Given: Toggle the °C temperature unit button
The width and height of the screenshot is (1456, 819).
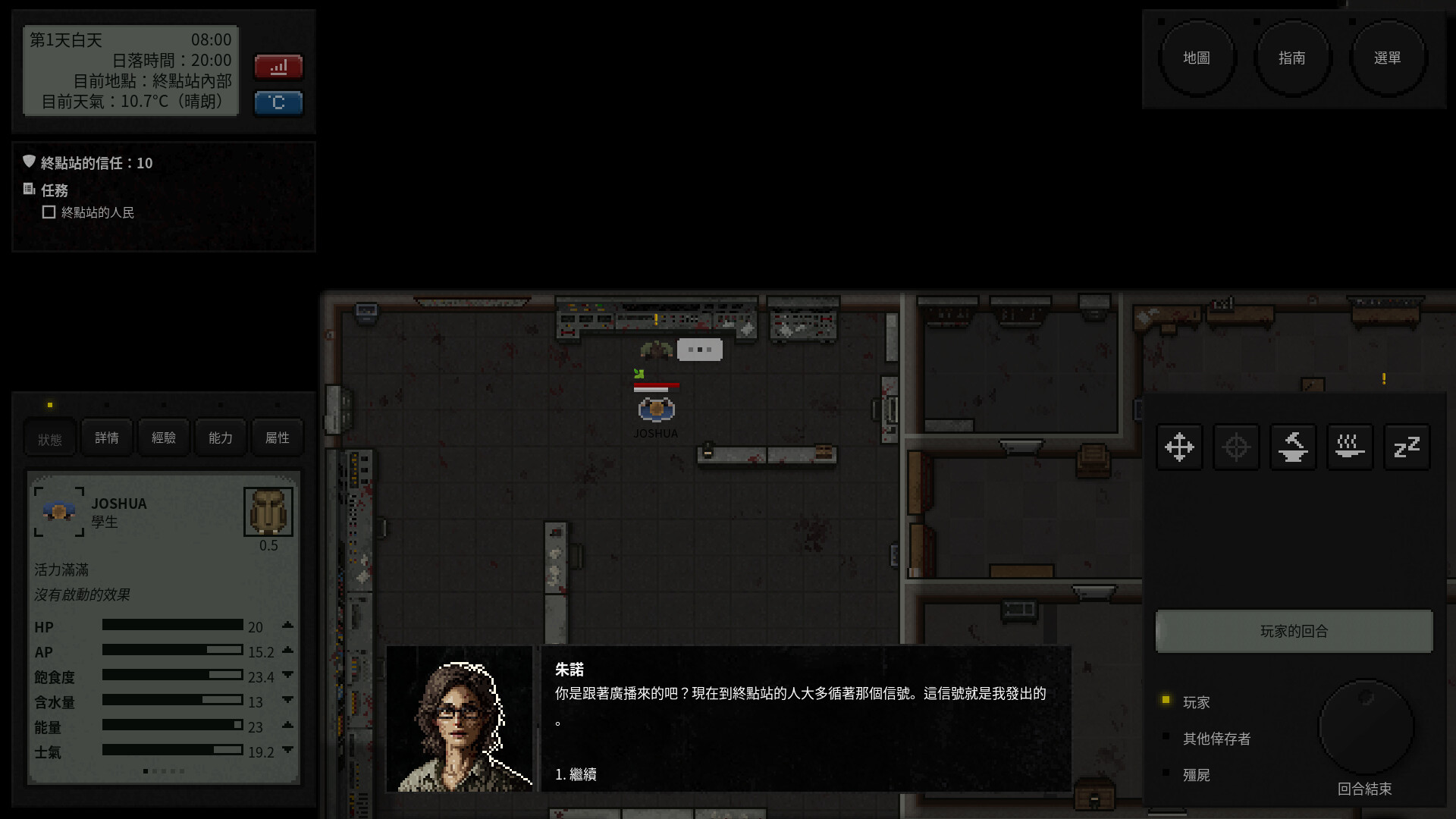Looking at the screenshot, I should (x=278, y=102).
